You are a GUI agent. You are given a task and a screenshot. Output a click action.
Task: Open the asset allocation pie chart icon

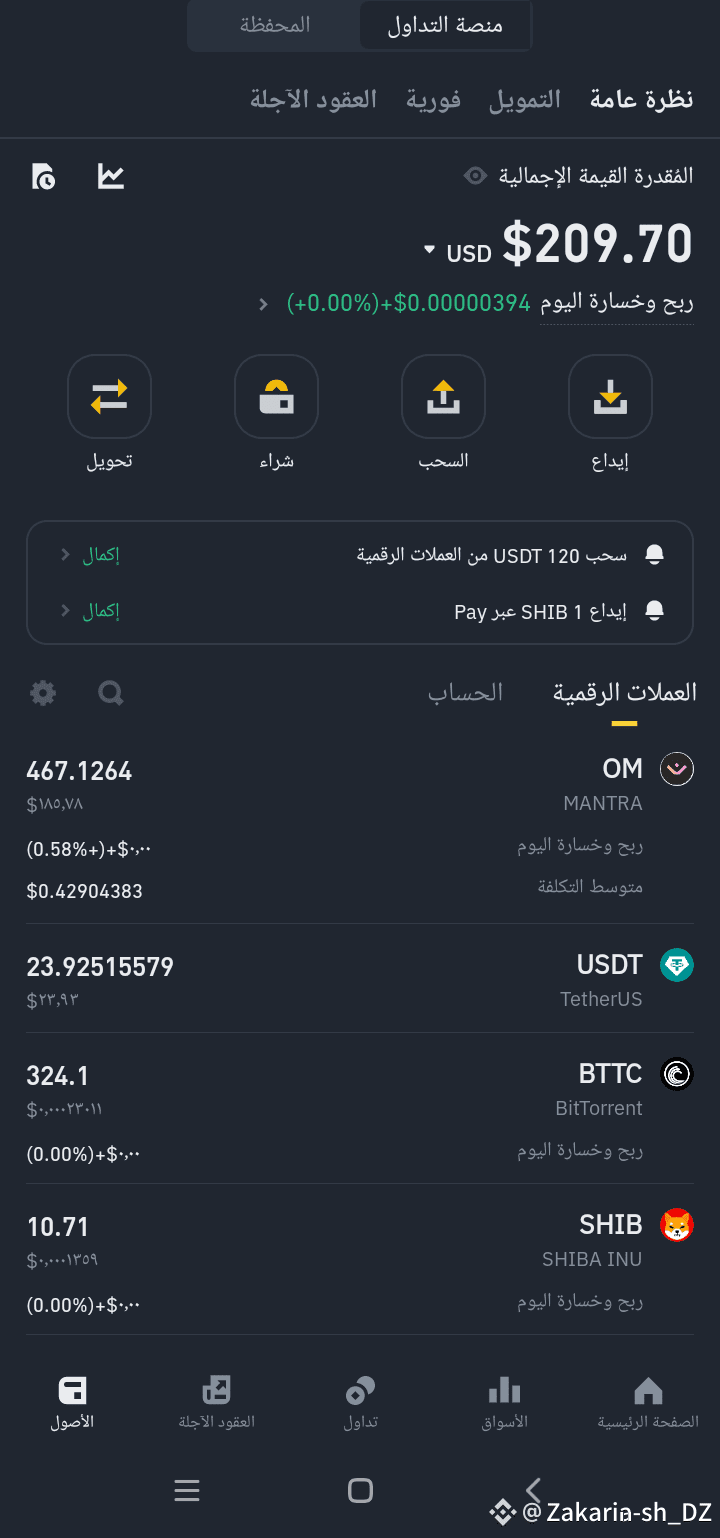[x=42, y=175]
